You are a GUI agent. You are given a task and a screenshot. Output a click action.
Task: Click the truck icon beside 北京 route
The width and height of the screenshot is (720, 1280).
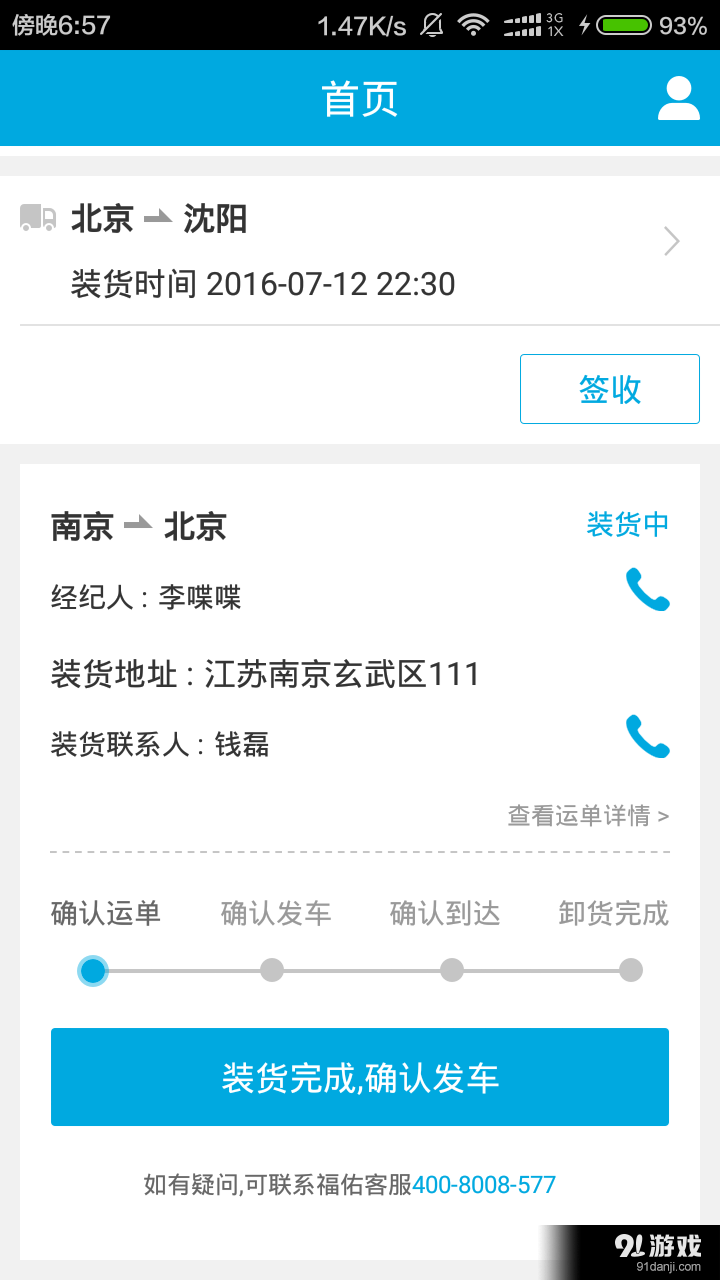36,218
